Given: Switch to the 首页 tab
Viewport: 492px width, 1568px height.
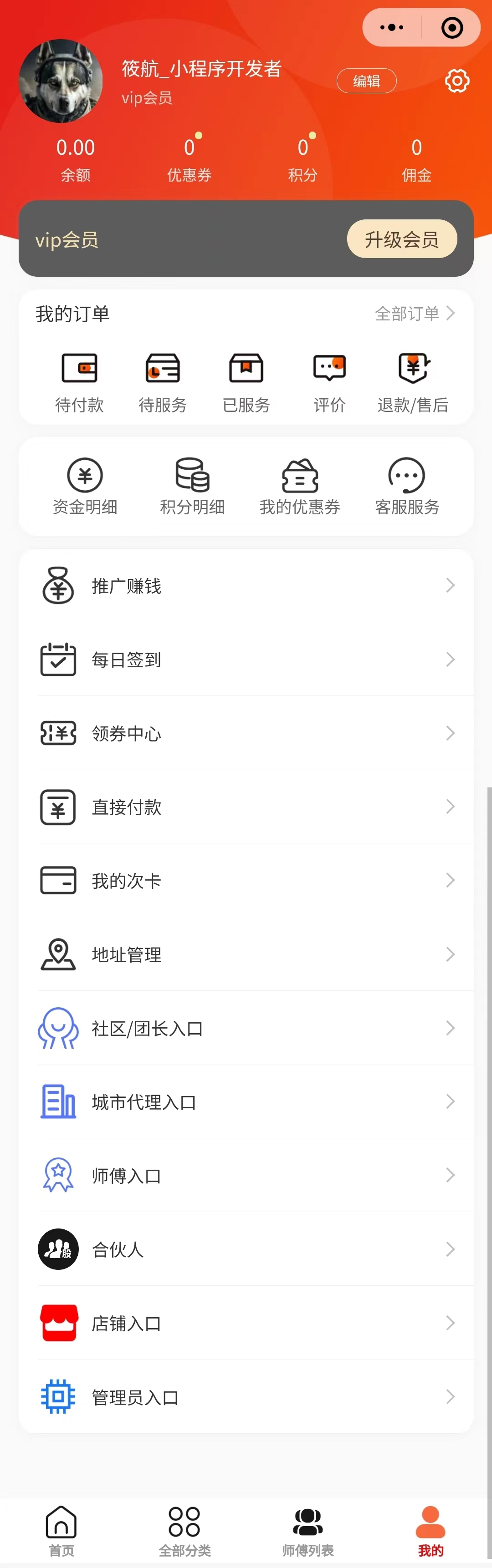Looking at the screenshot, I should coord(61,1530).
